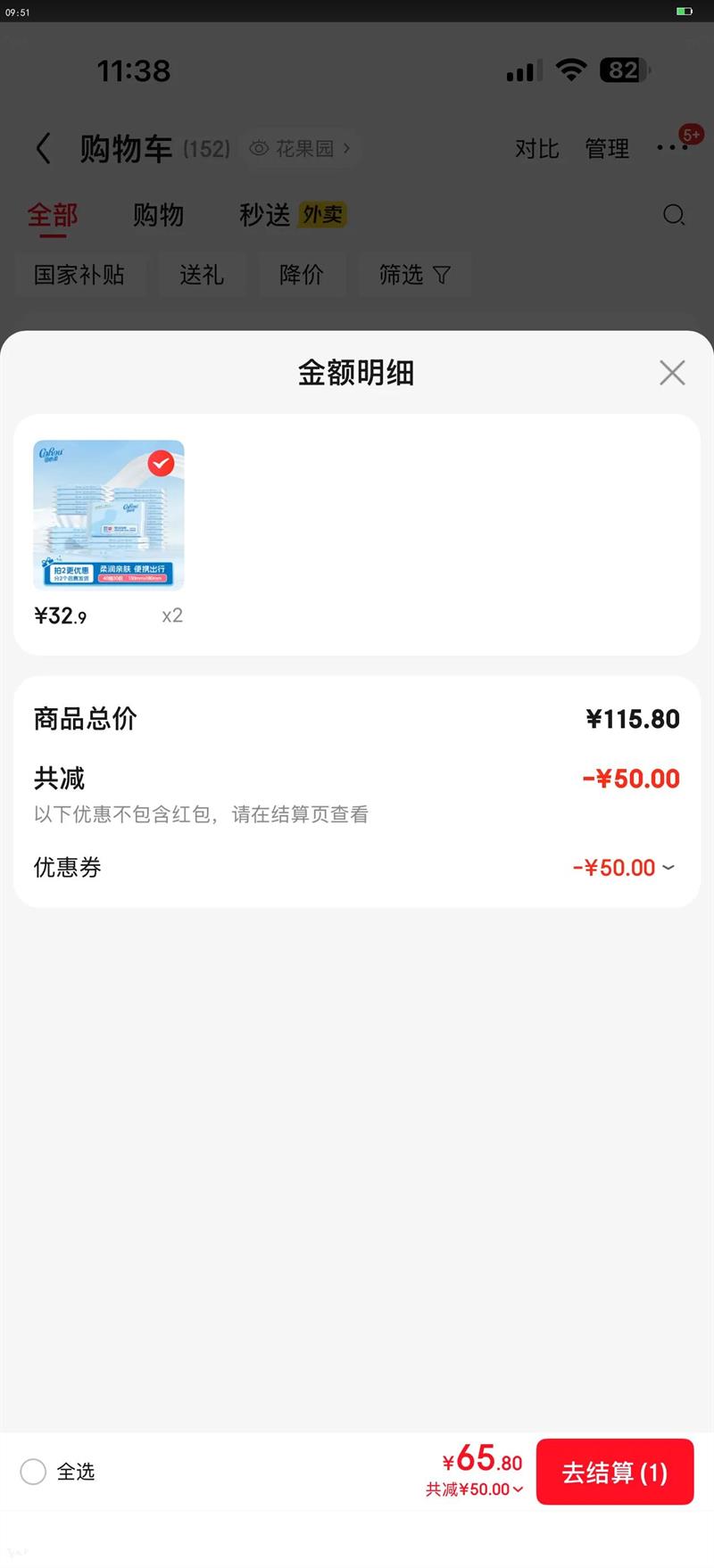Click the funnel icon next to 筛选
Viewport: 714px width, 1568px height.
(x=442, y=276)
